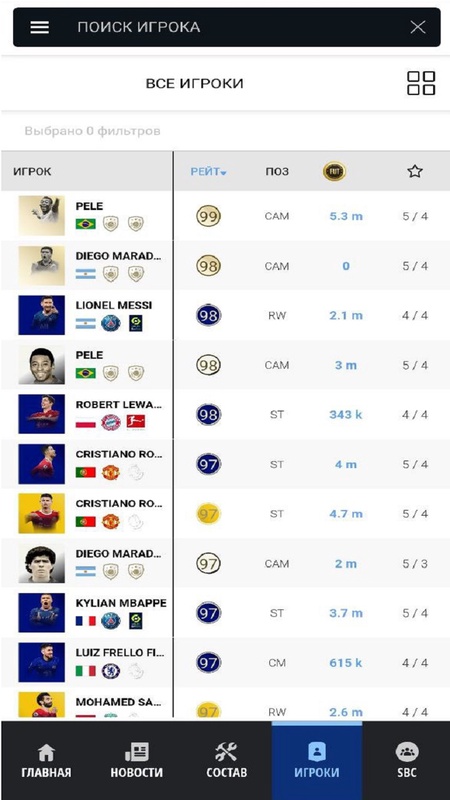Switch to the НОВОСТИ tab
This screenshot has height=800, width=450.
pyautogui.click(x=136, y=760)
